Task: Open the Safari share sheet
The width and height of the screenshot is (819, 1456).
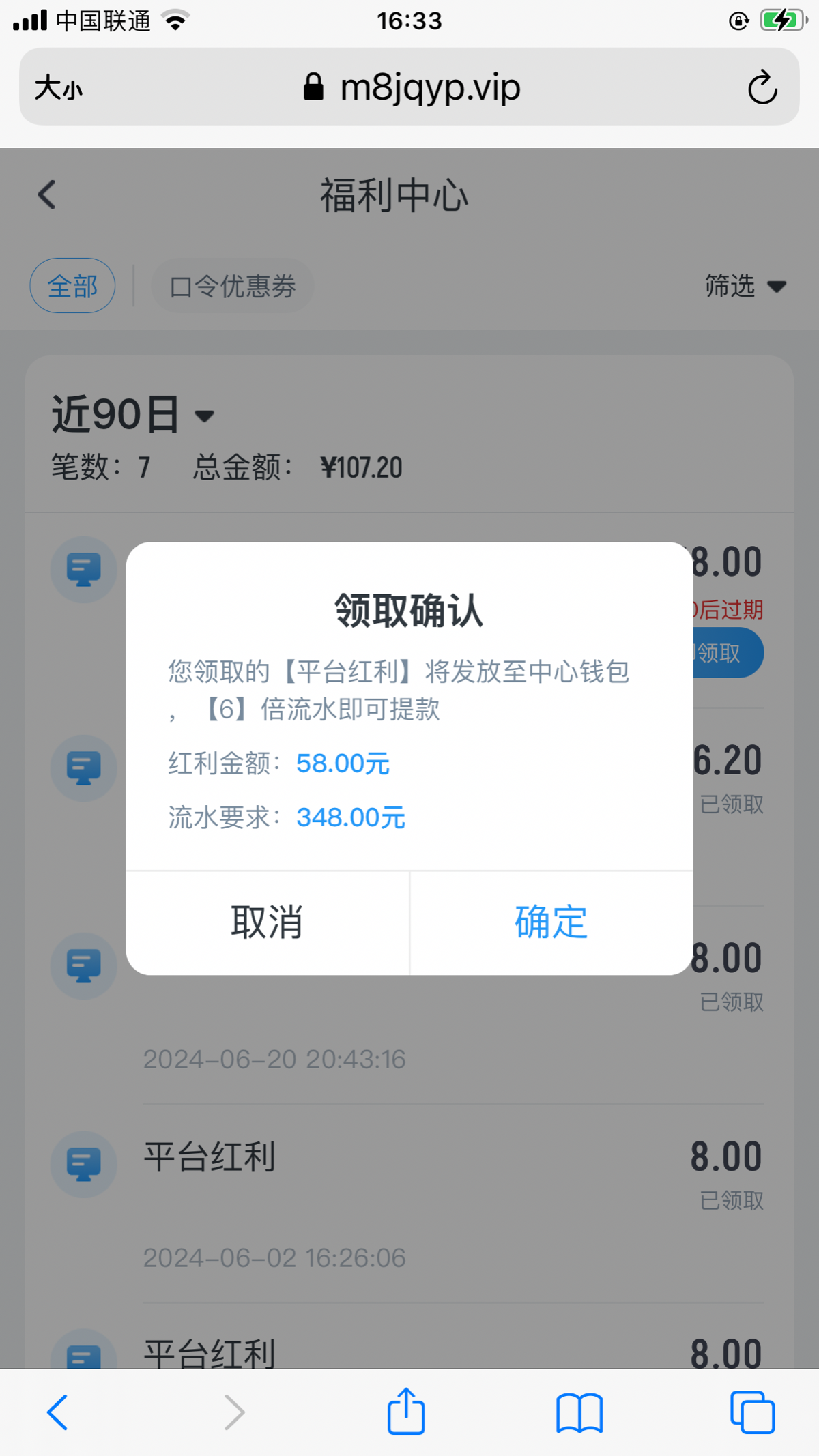Action: (x=406, y=1410)
